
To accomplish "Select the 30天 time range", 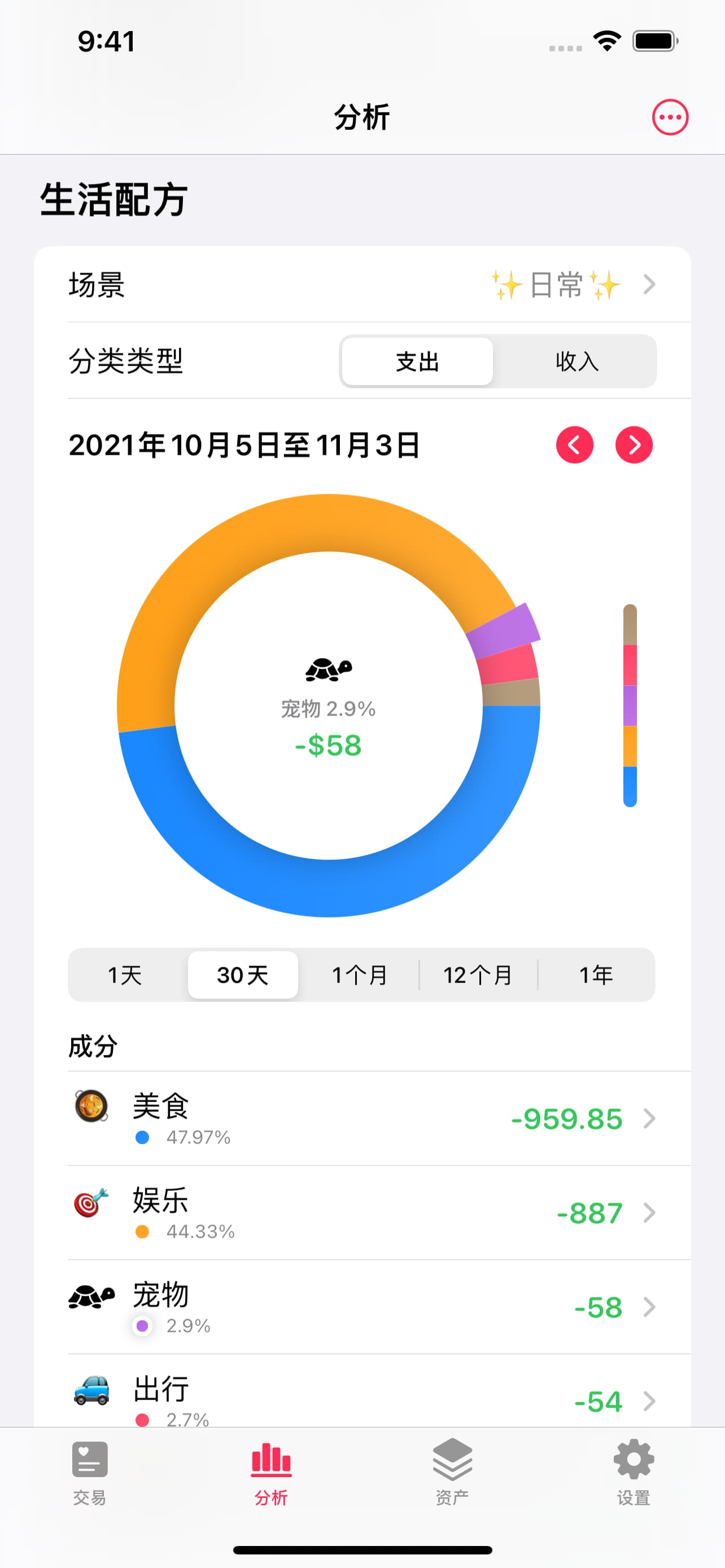I will [x=243, y=975].
